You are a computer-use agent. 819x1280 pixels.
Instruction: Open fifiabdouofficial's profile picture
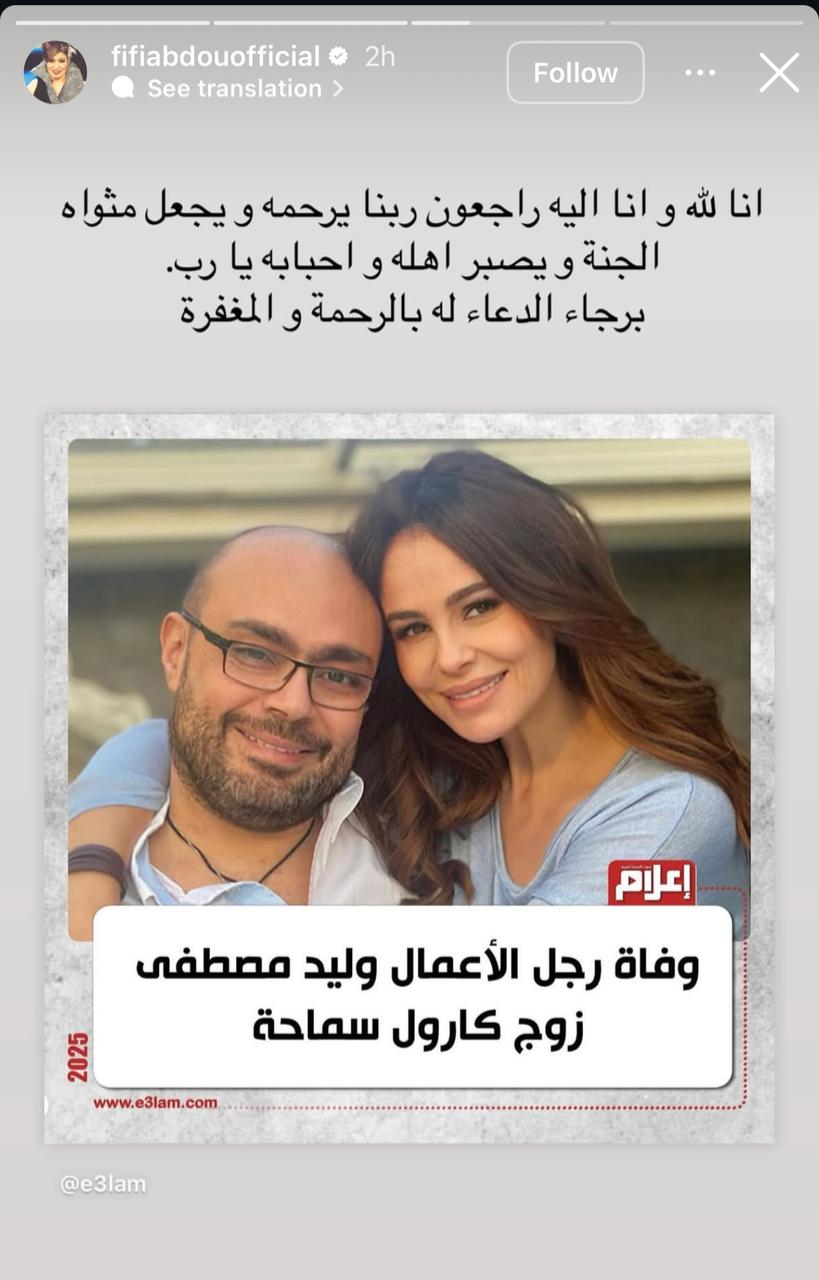coord(55,72)
